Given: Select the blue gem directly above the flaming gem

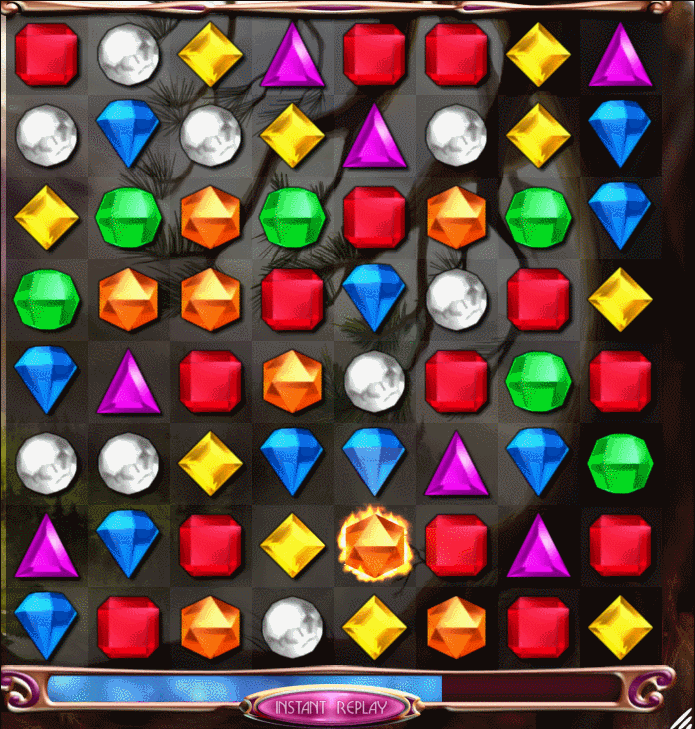Looking at the screenshot, I should (374, 462).
